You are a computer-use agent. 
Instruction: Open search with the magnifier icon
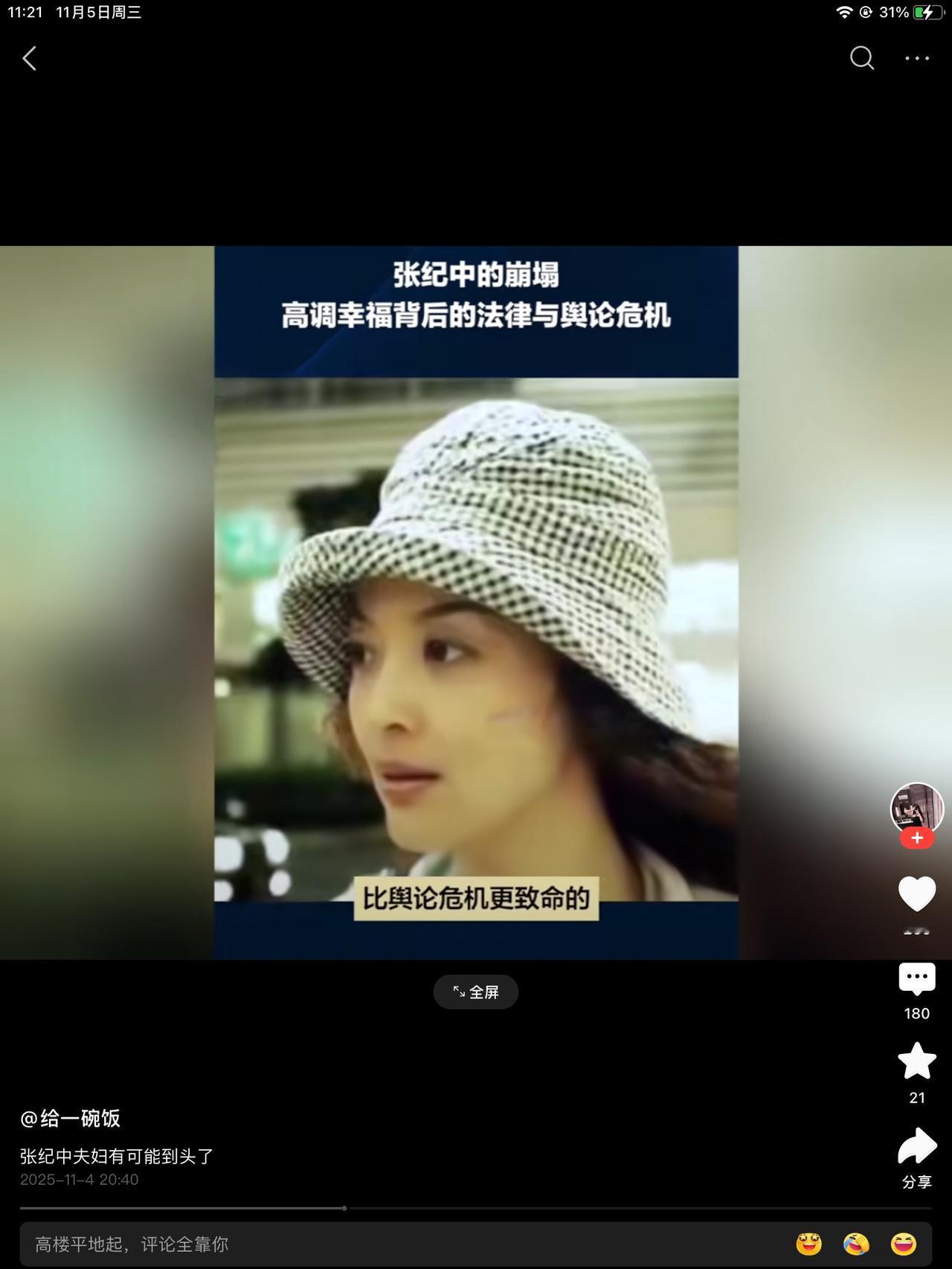coord(861,59)
